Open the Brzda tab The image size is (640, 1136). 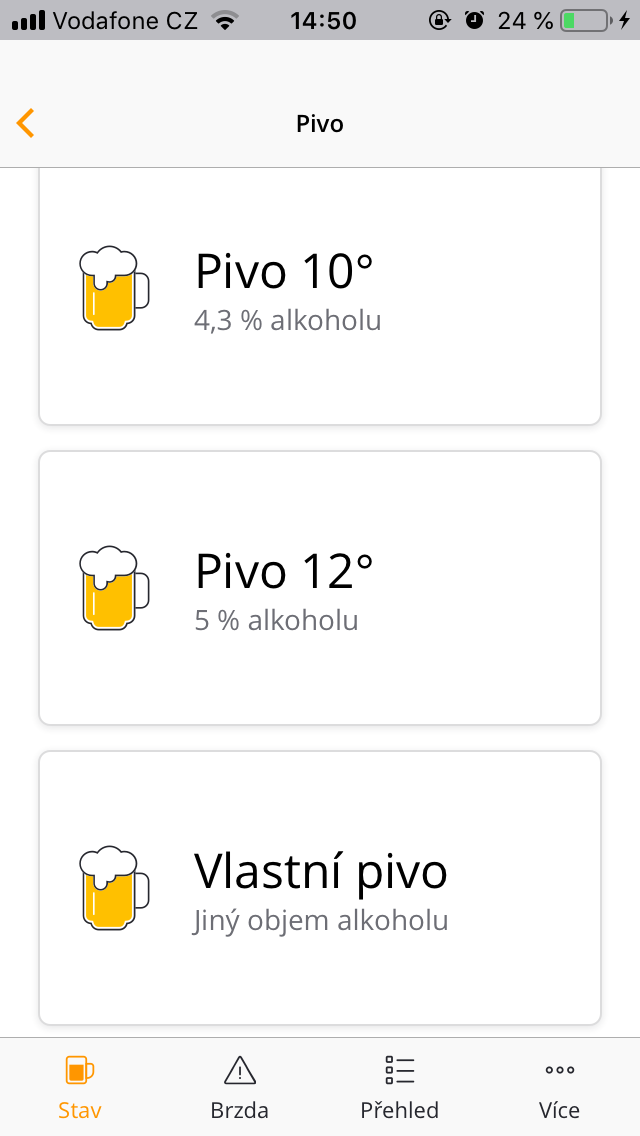point(240,1086)
